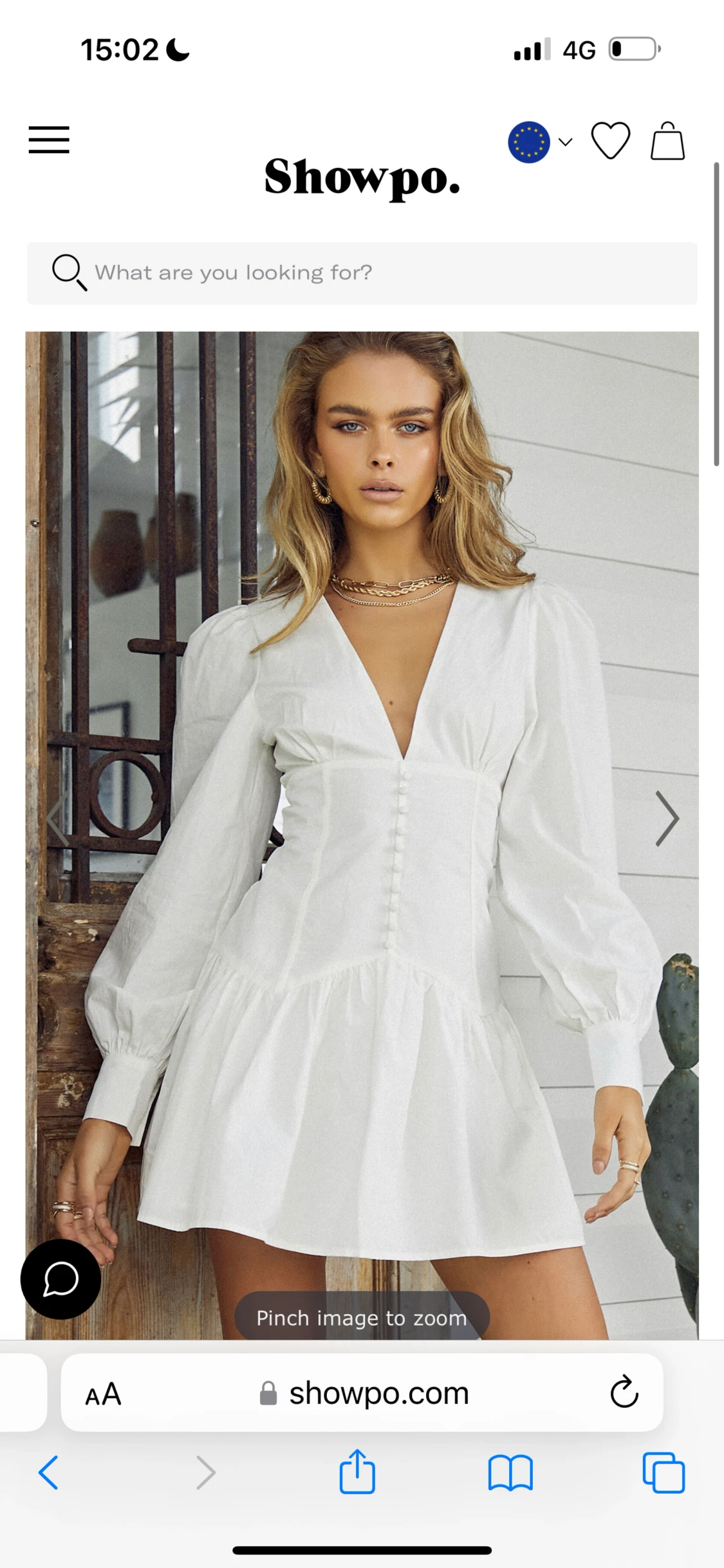Open the Safari share sheet
Image resolution: width=724 pixels, height=1568 pixels.
coord(357,1471)
